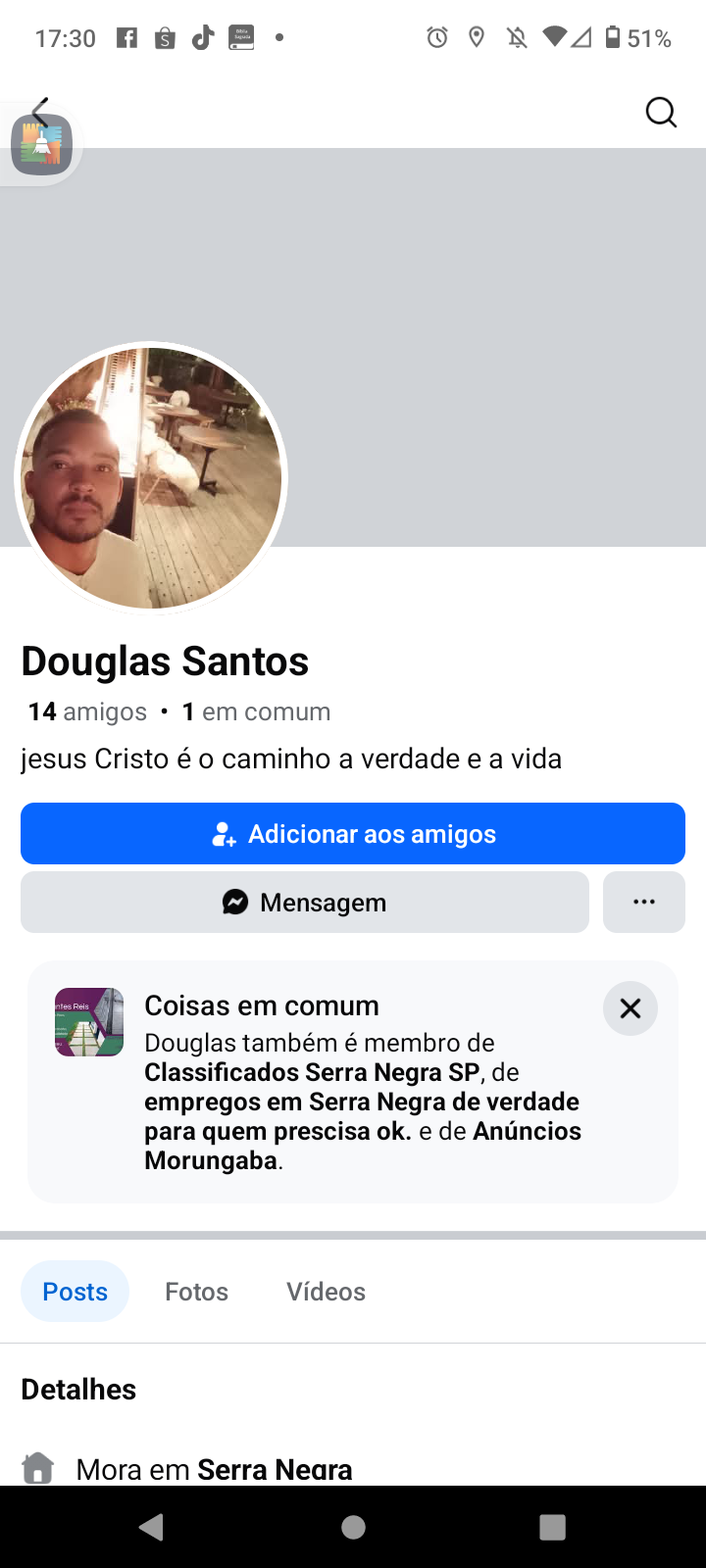Dismiss the Coisas em comum card

point(630,1008)
